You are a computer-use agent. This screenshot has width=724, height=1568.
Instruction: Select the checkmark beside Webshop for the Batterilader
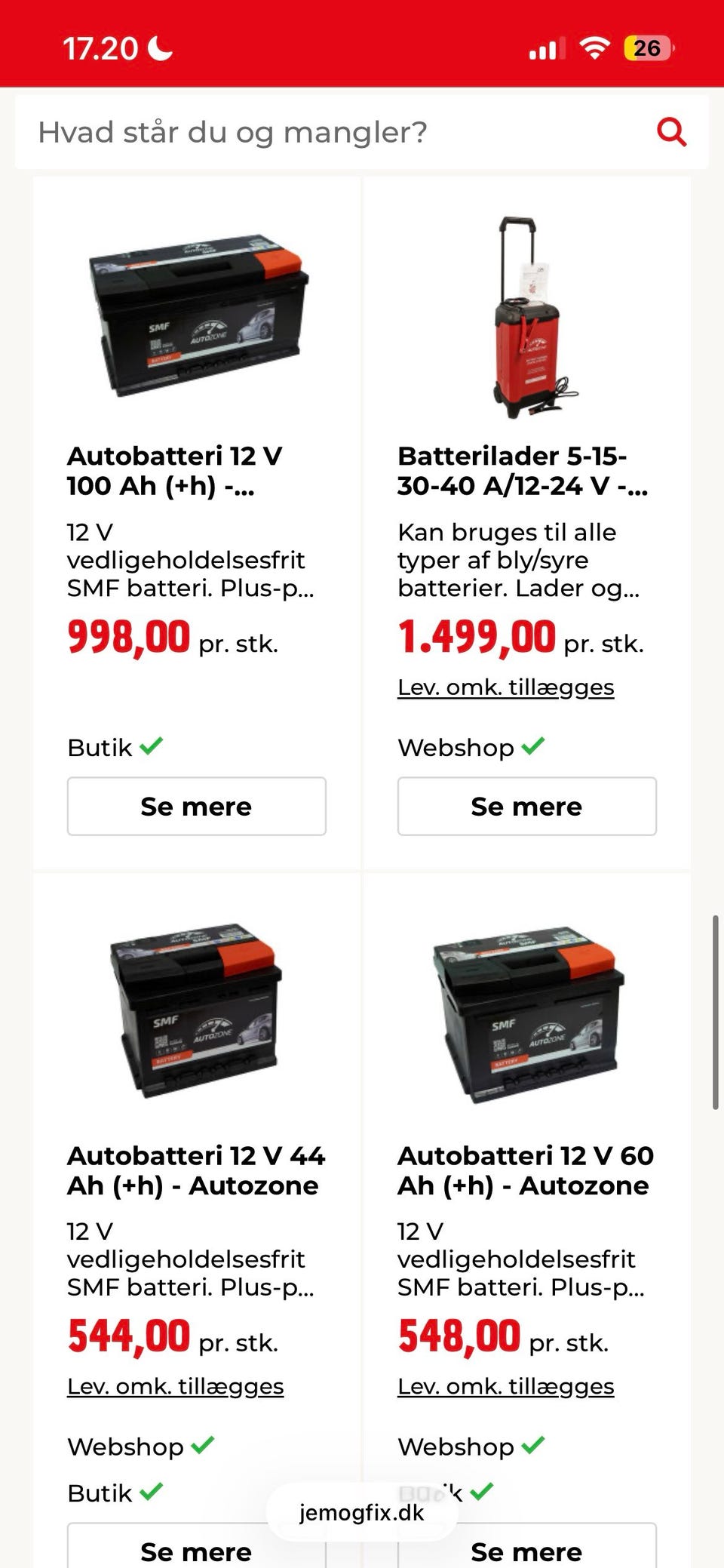[x=533, y=747]
